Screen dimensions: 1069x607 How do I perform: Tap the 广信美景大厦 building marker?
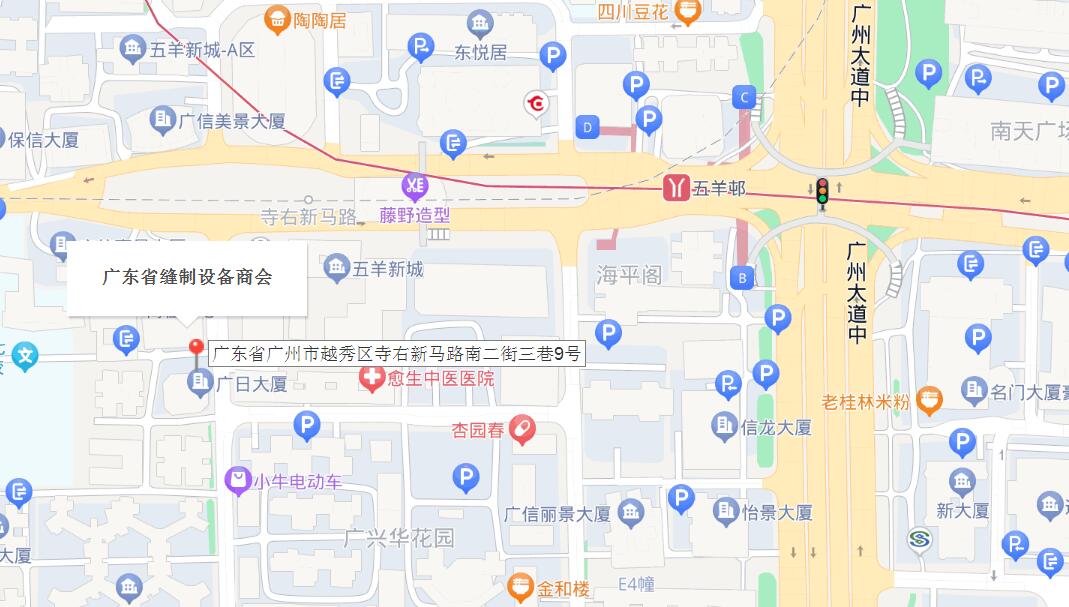pyautogui.click(x=163, y=121)
